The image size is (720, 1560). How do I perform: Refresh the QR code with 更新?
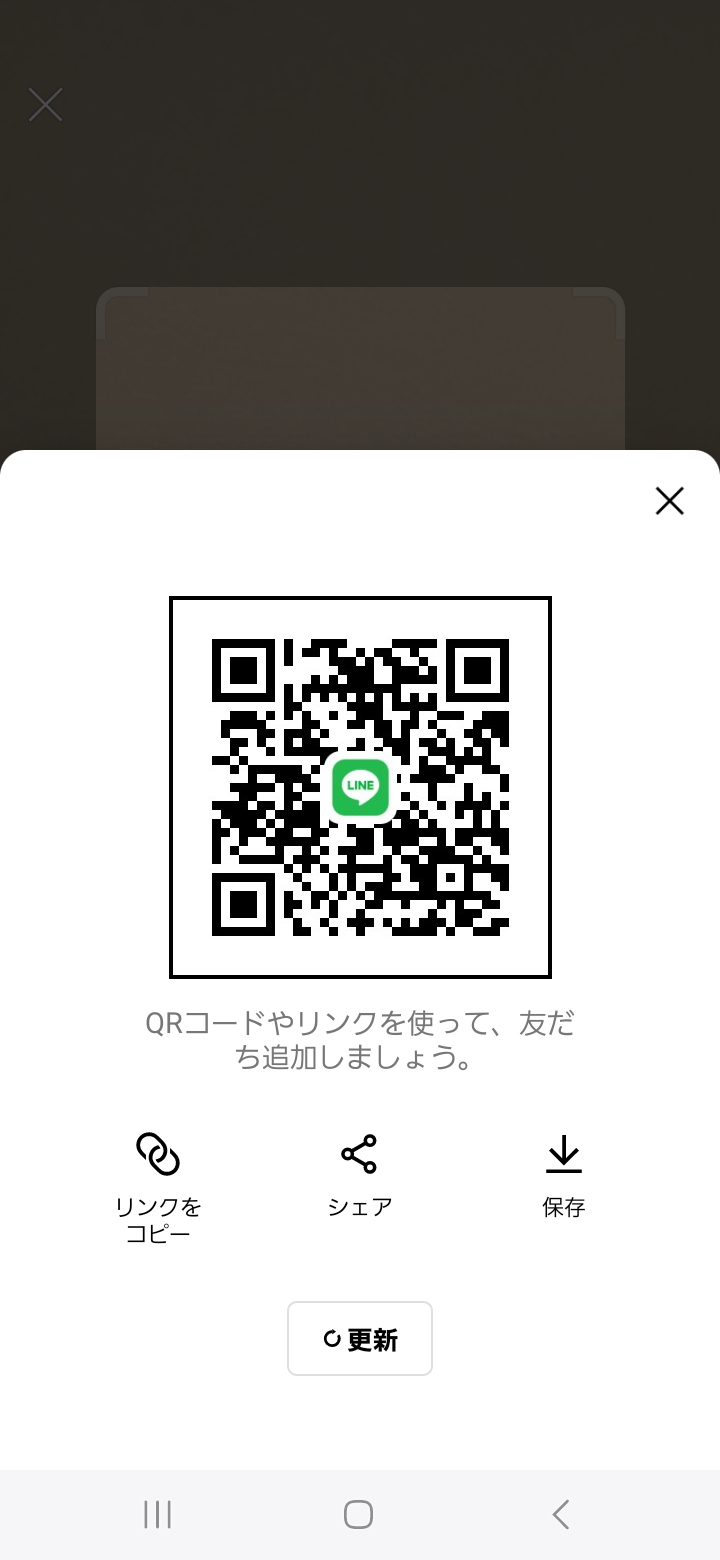click(x=360, y=1339)
